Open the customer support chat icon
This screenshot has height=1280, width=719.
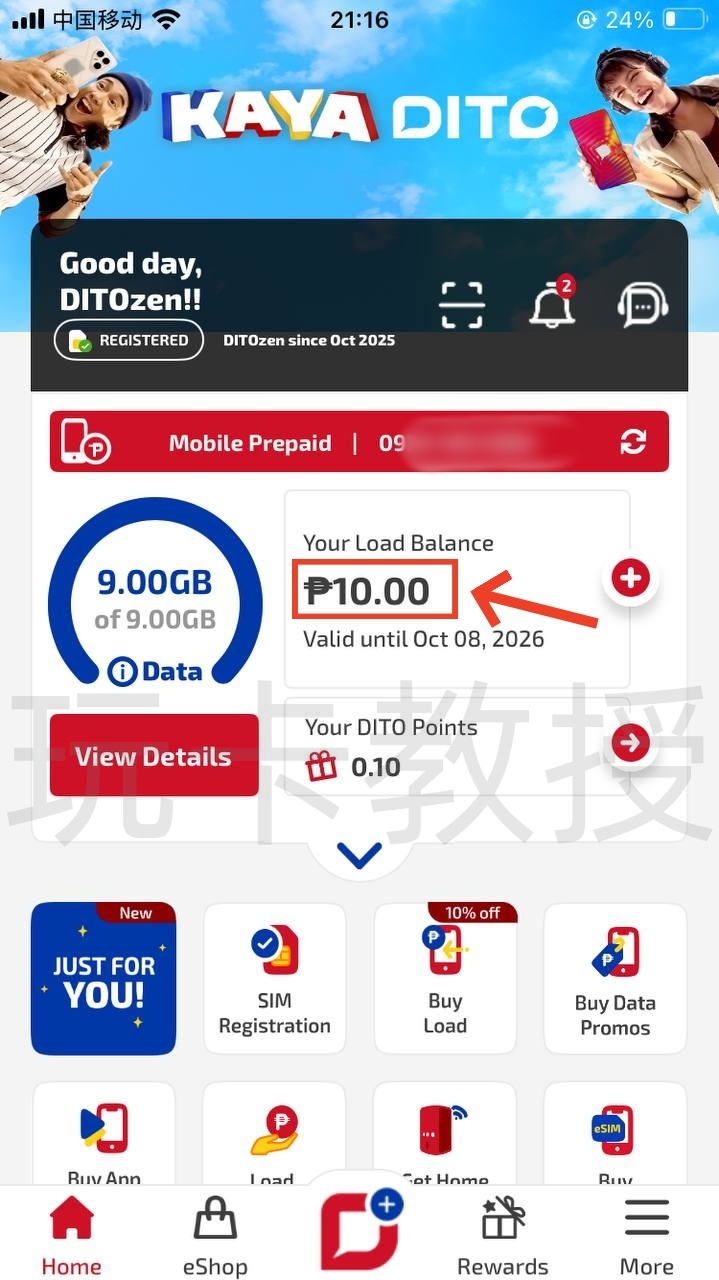643,305
